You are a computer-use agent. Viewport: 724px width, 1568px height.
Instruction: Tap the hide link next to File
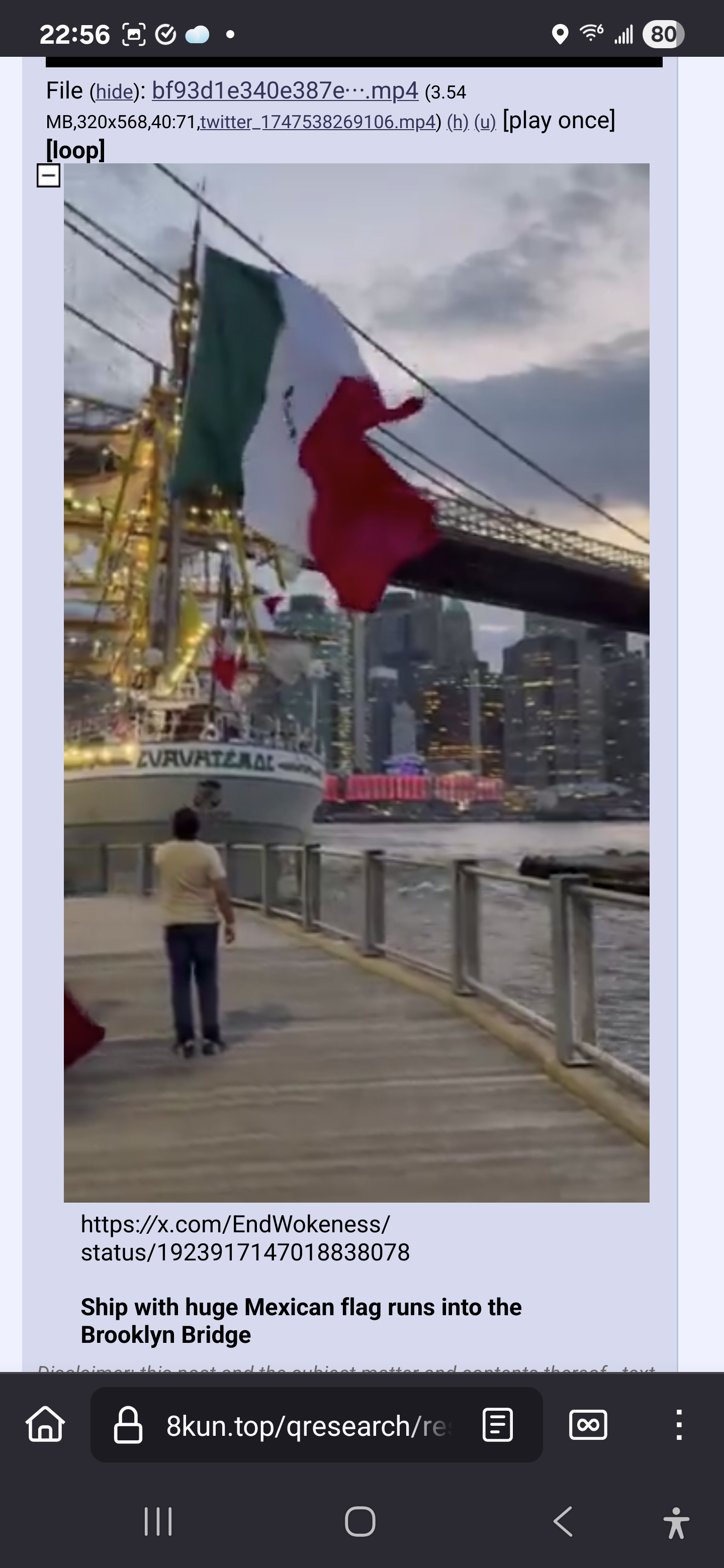pos(115,92)
